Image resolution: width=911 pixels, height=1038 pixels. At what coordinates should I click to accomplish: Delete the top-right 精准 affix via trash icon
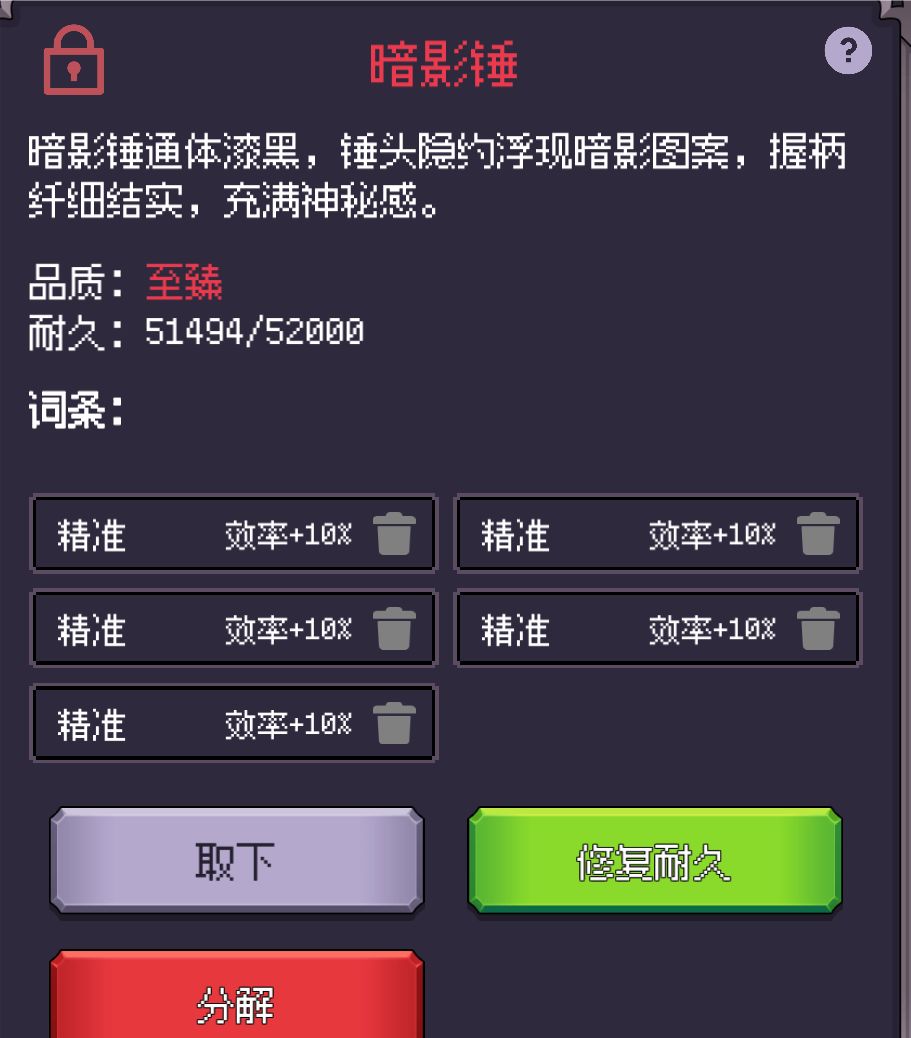click(x=820, y=534)
